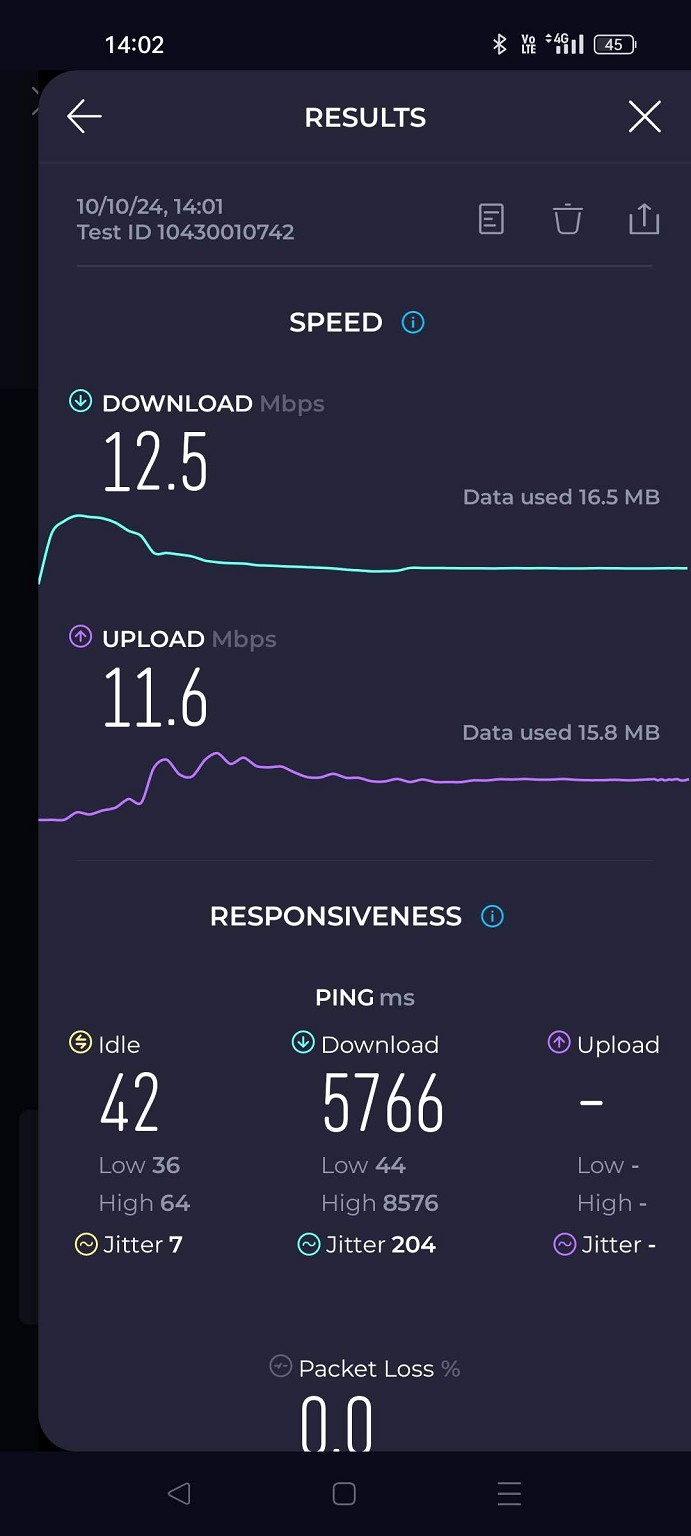
Task: Open the Speed info icon
Action: click(413, 323)
